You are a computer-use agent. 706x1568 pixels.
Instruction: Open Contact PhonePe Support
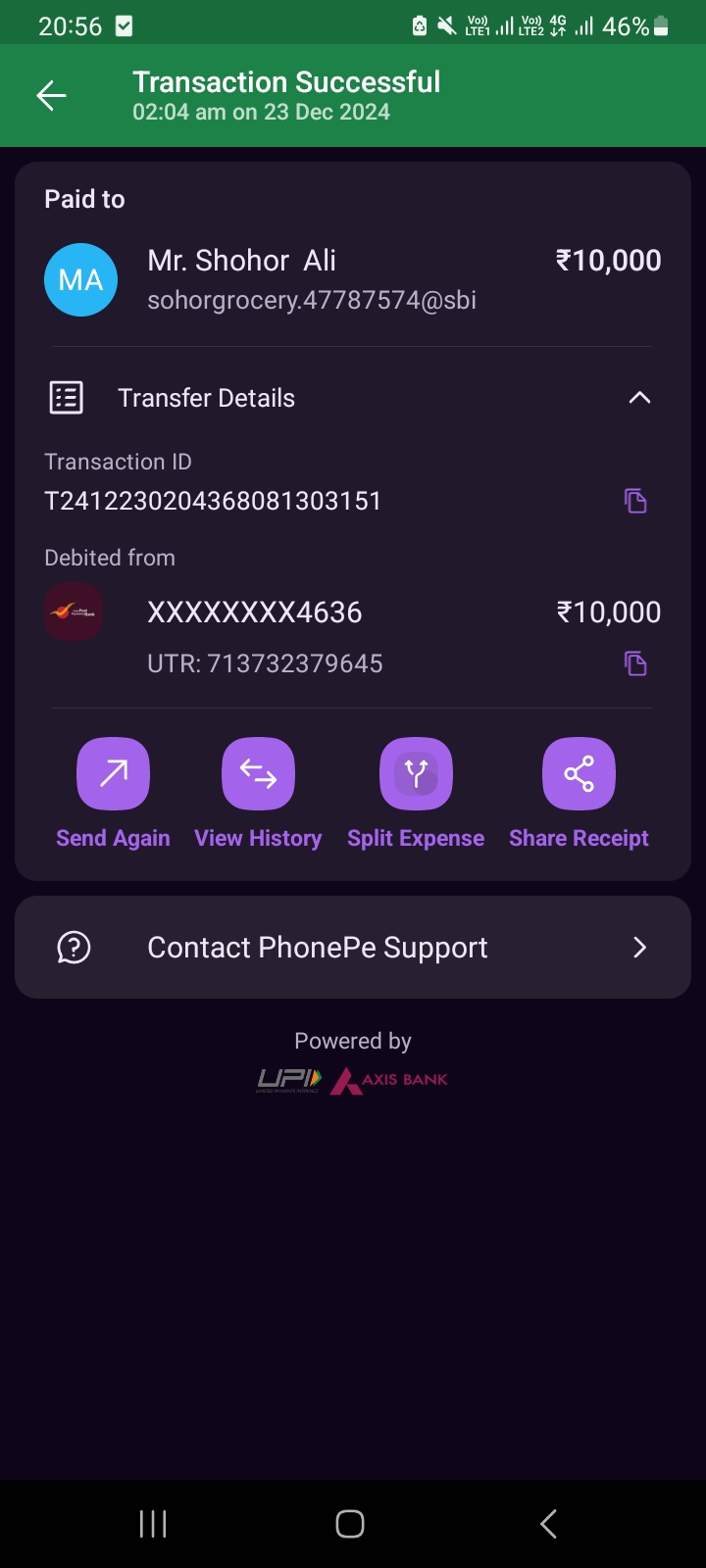[353, 948]
